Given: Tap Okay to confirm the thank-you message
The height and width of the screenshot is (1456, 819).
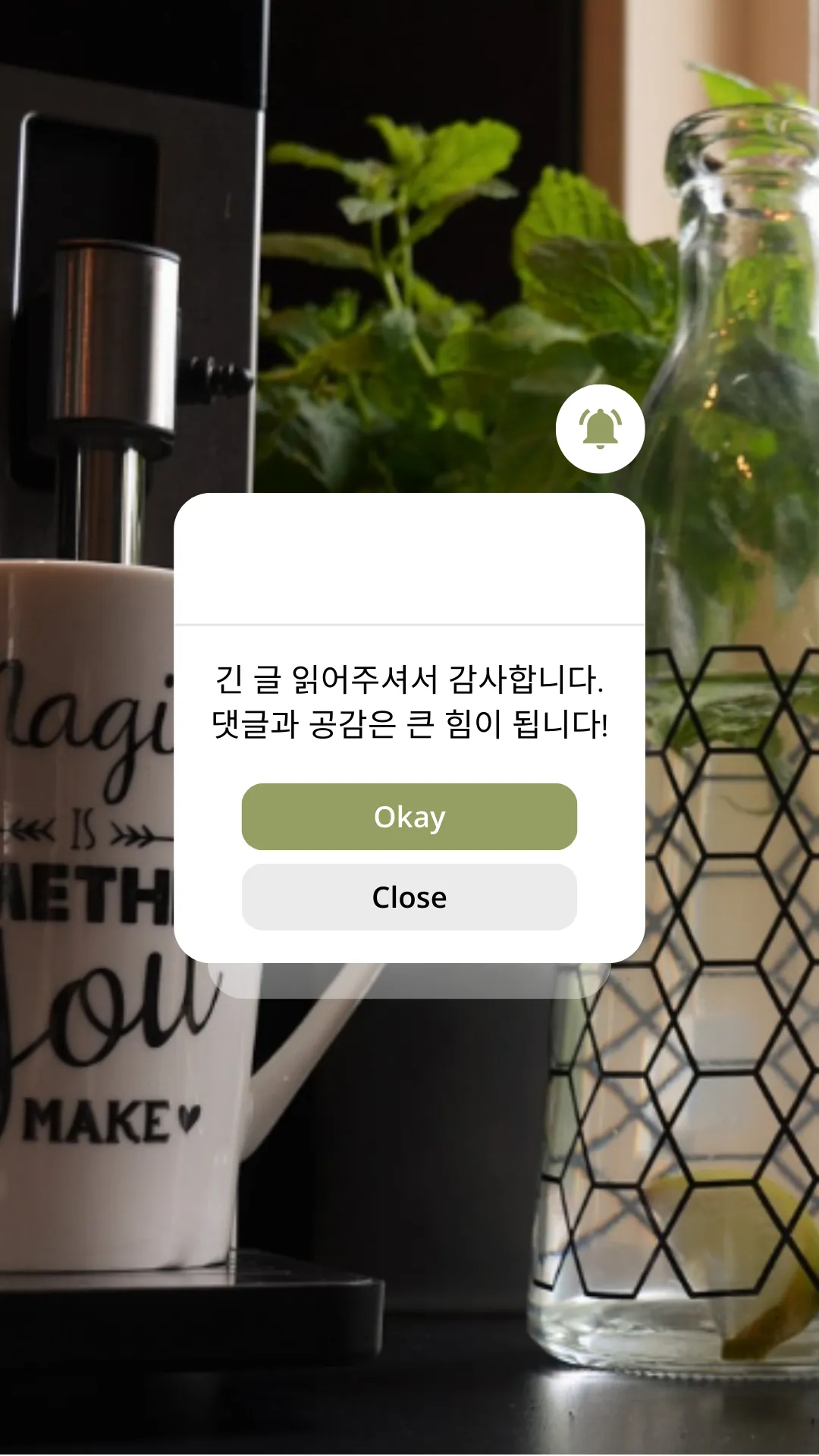Looking at the screenshot, I should coord(408,817).
